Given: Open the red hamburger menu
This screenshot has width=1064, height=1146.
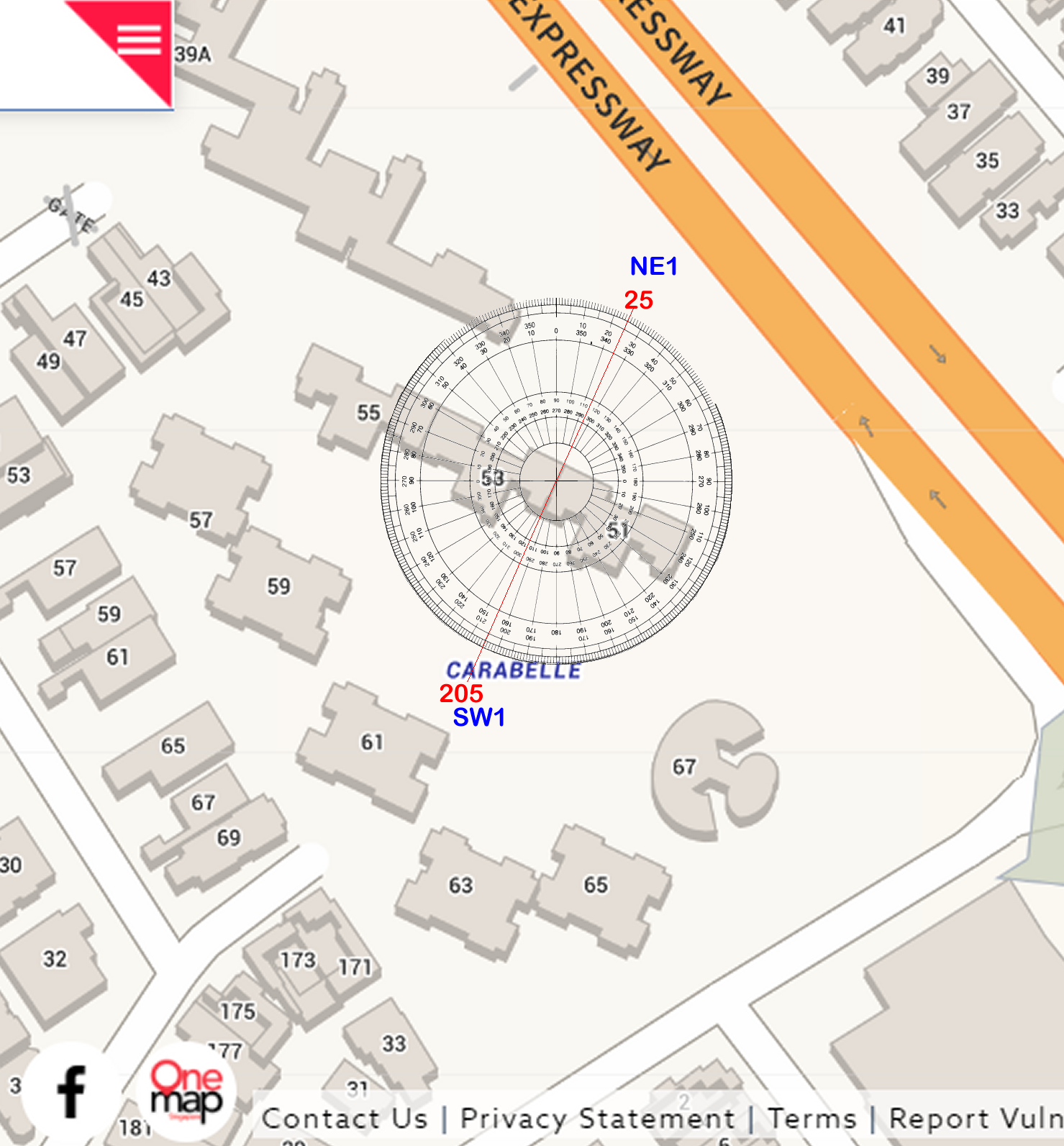Looking at the screenshot, I should click(x=139, y=40).
